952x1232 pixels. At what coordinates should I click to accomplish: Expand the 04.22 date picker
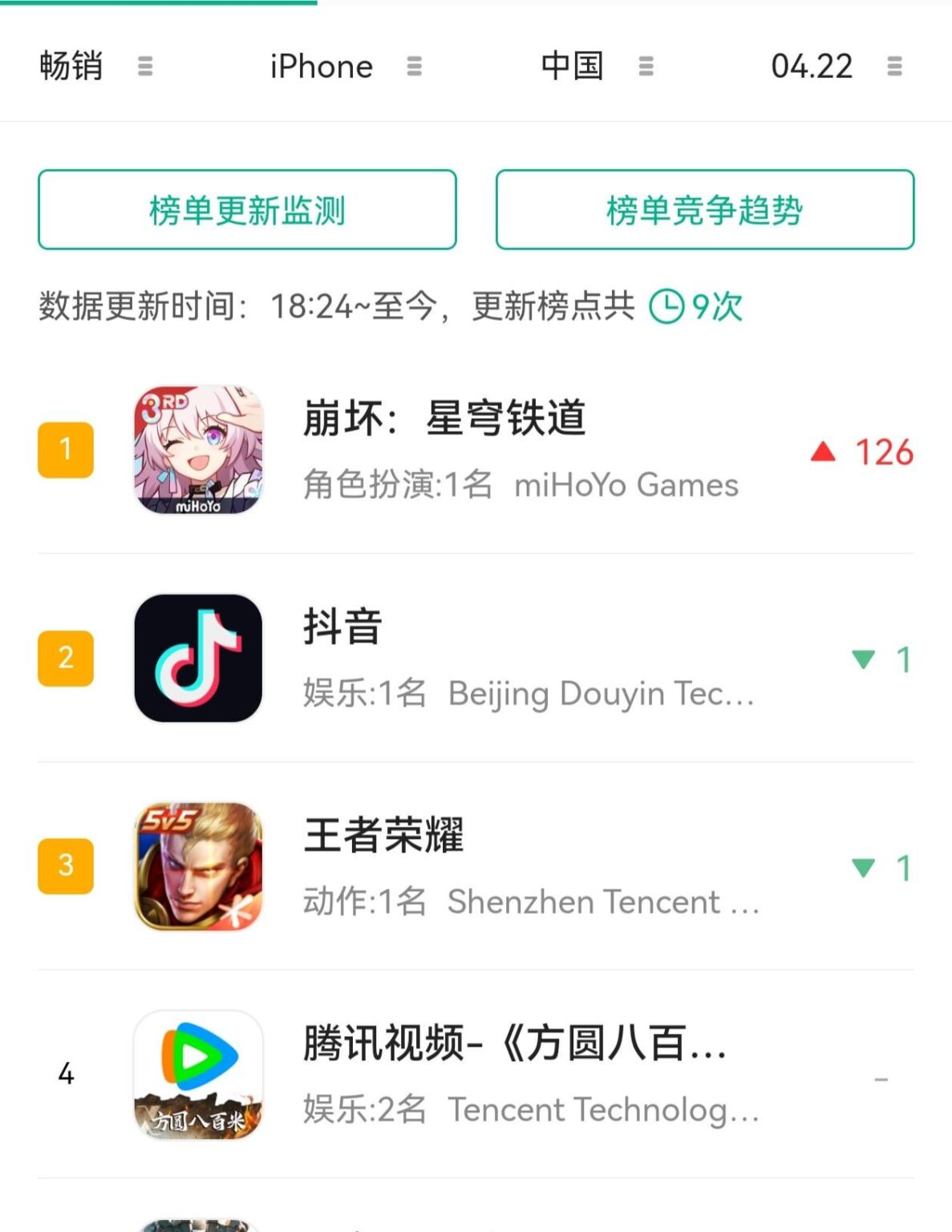click(x=812, y=66)
